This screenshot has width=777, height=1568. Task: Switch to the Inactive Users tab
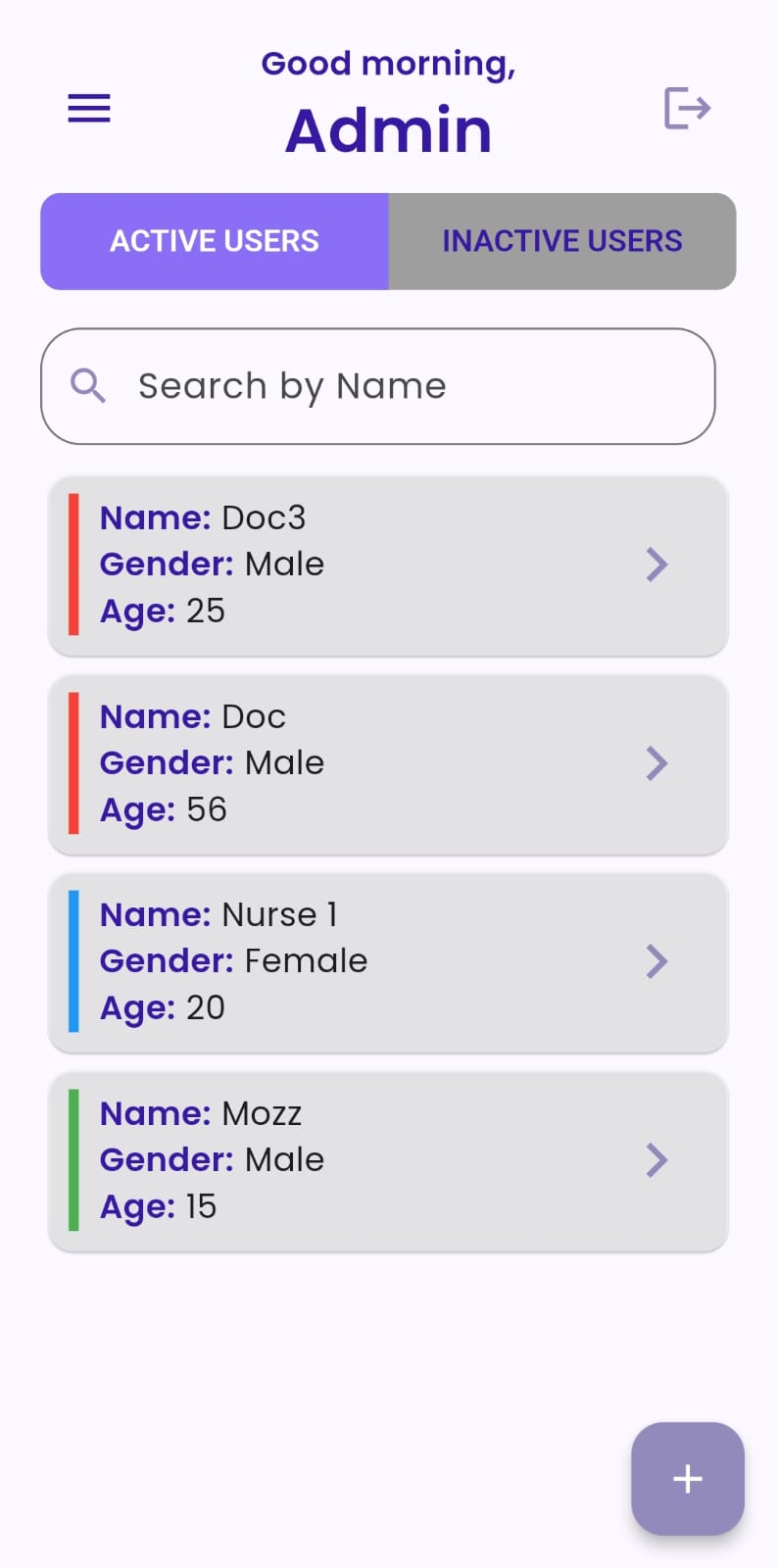coord(562,241)
